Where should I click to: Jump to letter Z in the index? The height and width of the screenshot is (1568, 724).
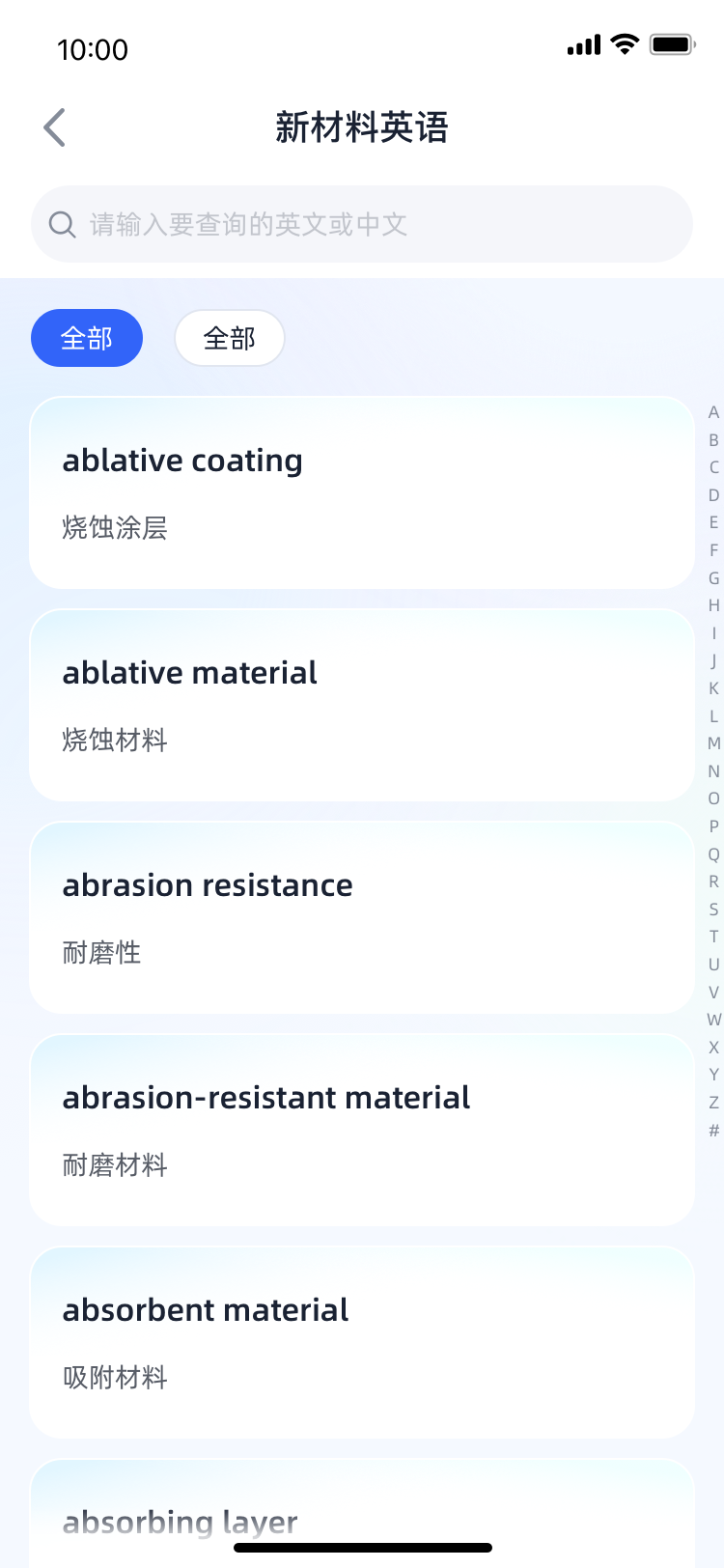713,1103
